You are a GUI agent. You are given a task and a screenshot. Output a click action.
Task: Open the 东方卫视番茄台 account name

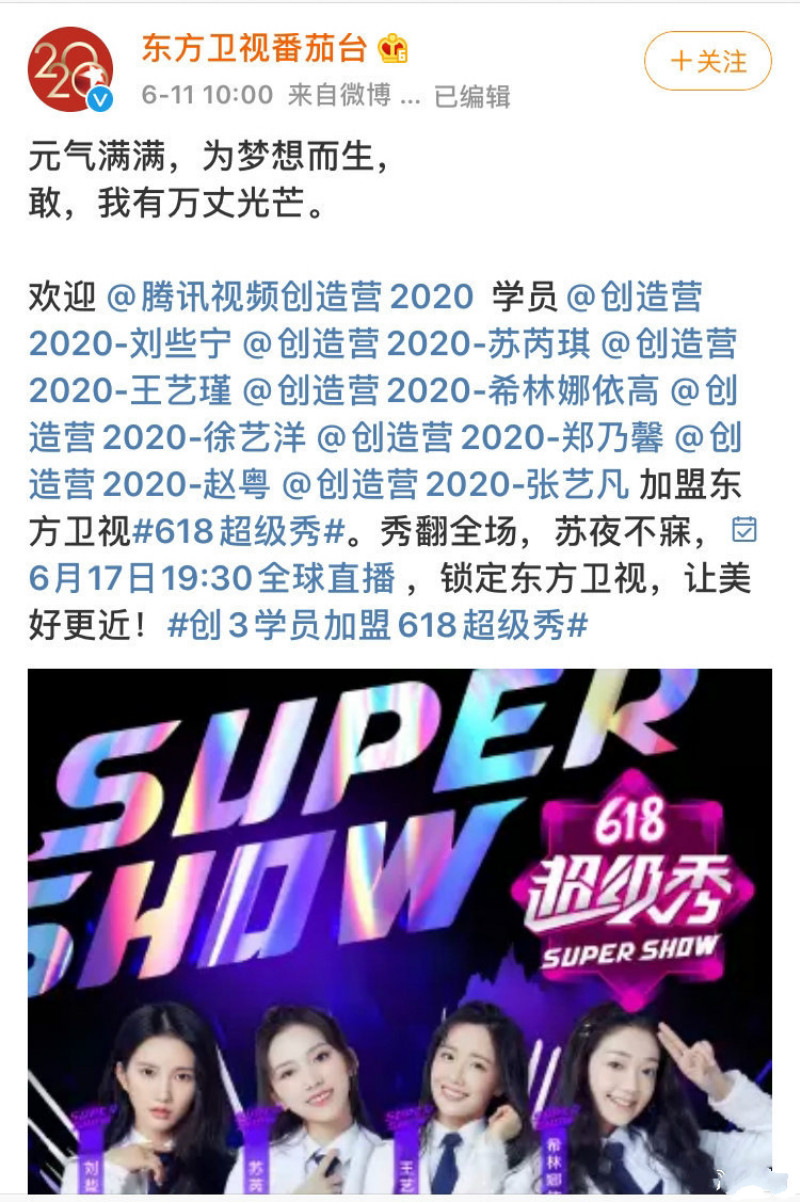tap(256, 47)
